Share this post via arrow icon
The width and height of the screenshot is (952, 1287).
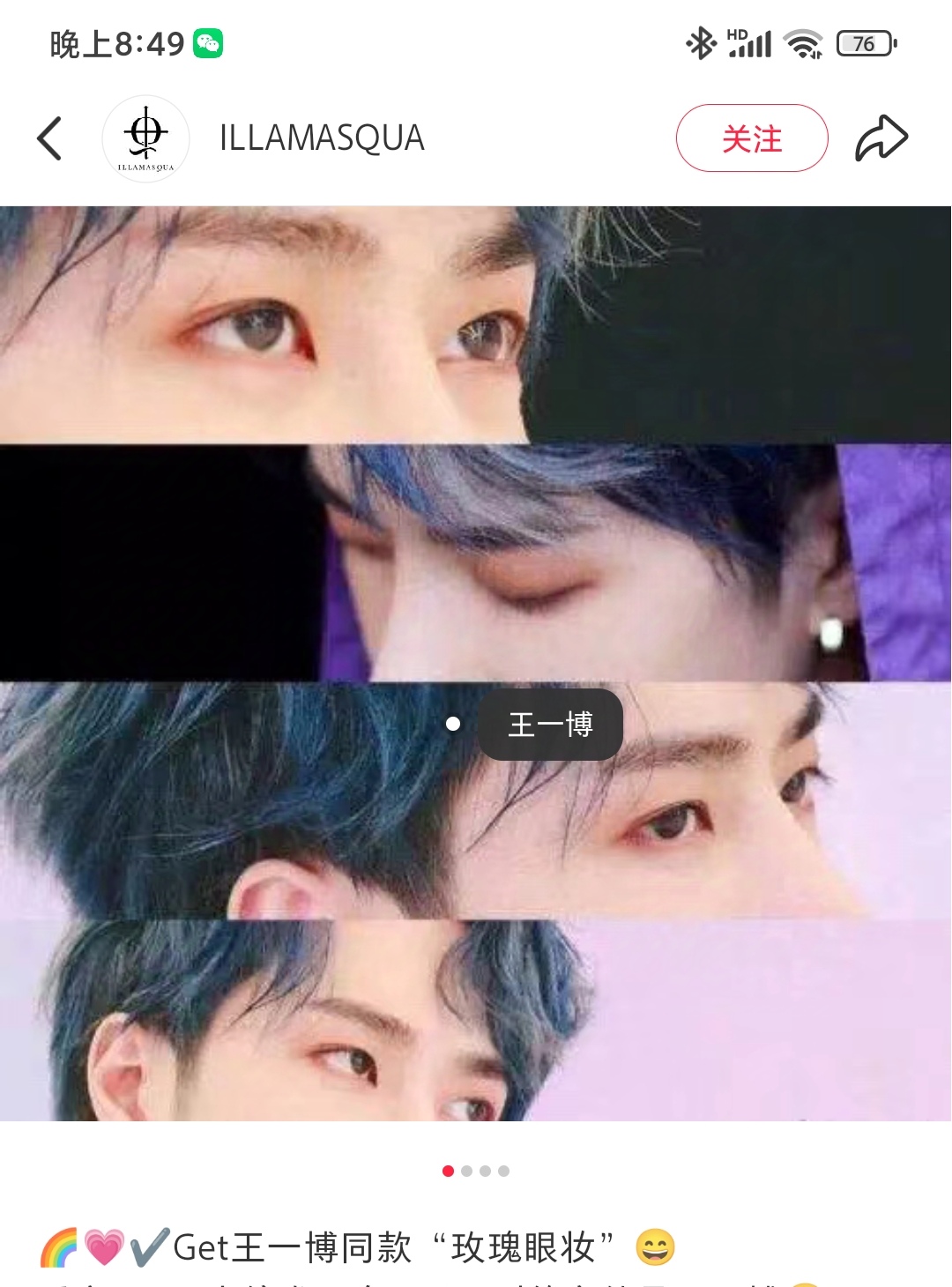coord(881,138)
